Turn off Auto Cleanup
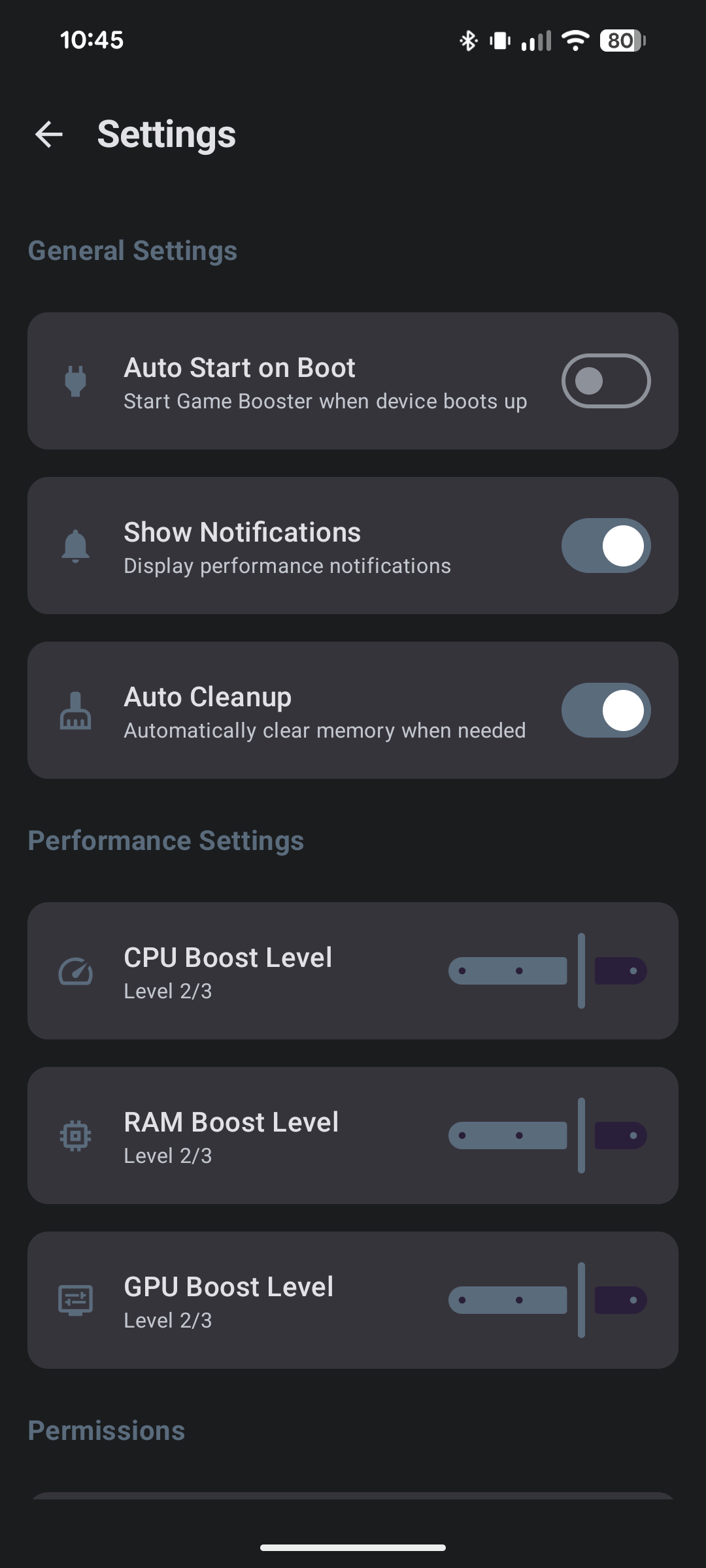This screenshot has height=1568, width=706. (605, 711)
